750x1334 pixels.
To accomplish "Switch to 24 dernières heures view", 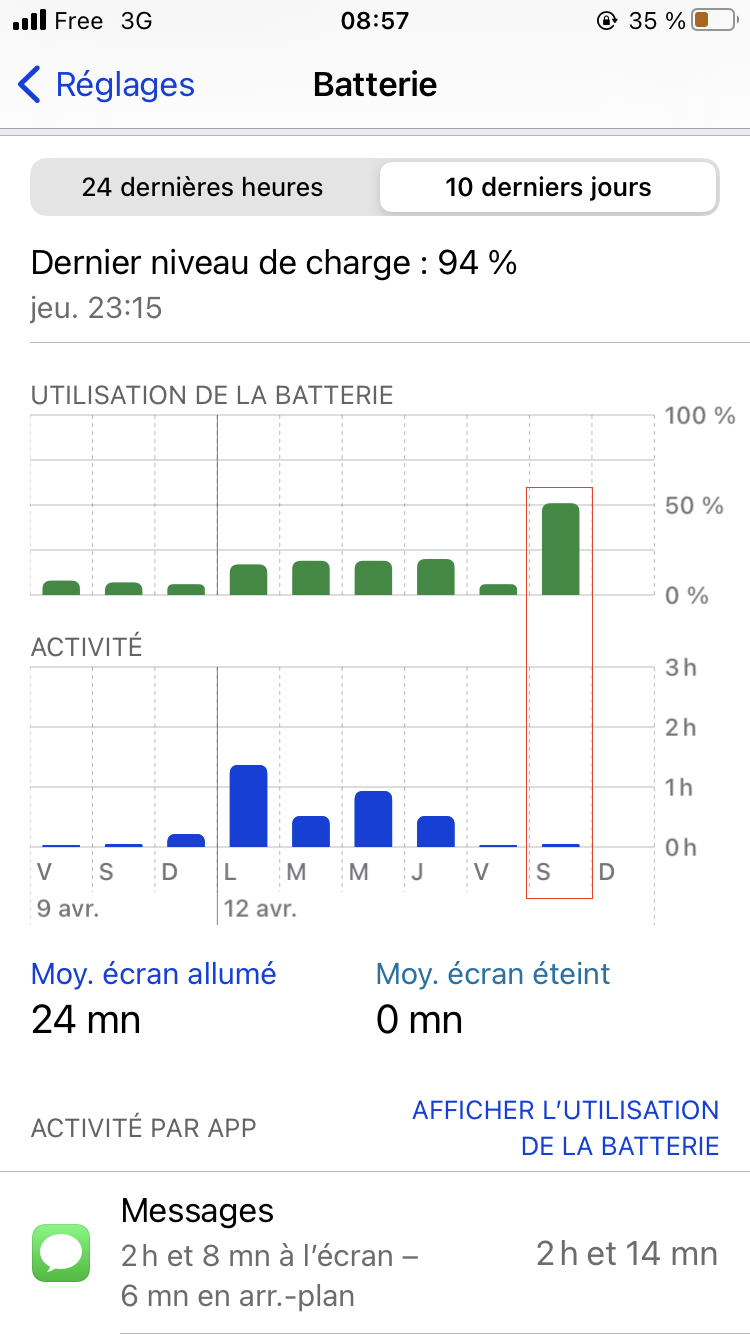I will [203, 187].
